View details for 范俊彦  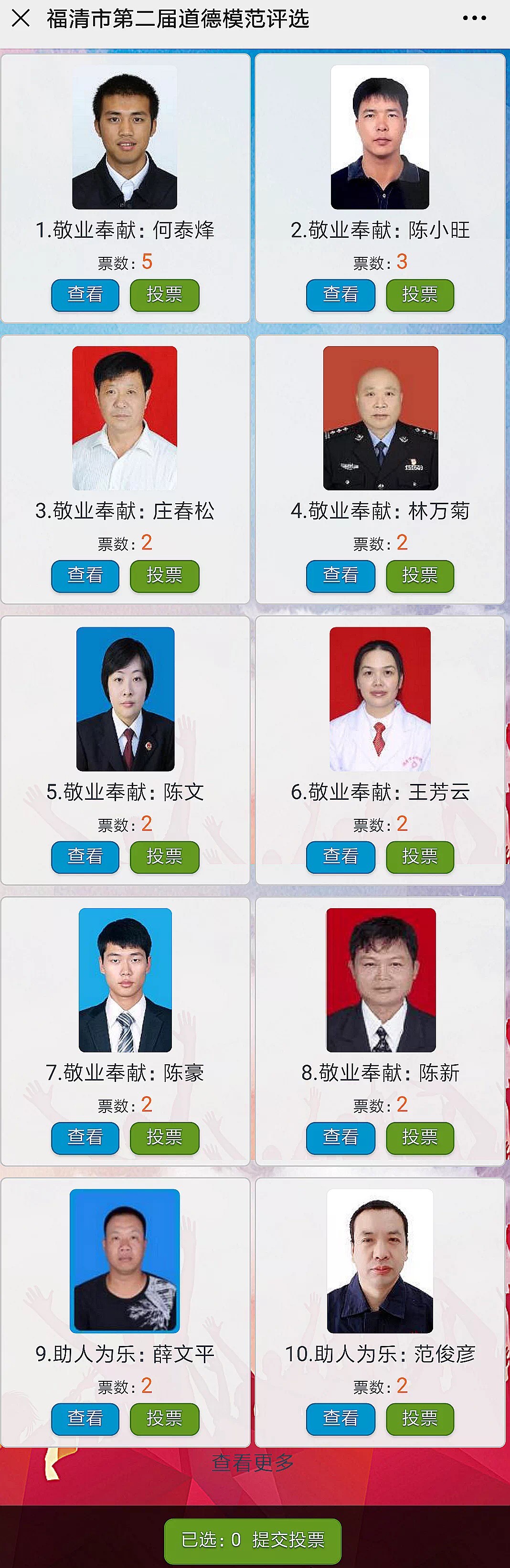(340, 1418)
